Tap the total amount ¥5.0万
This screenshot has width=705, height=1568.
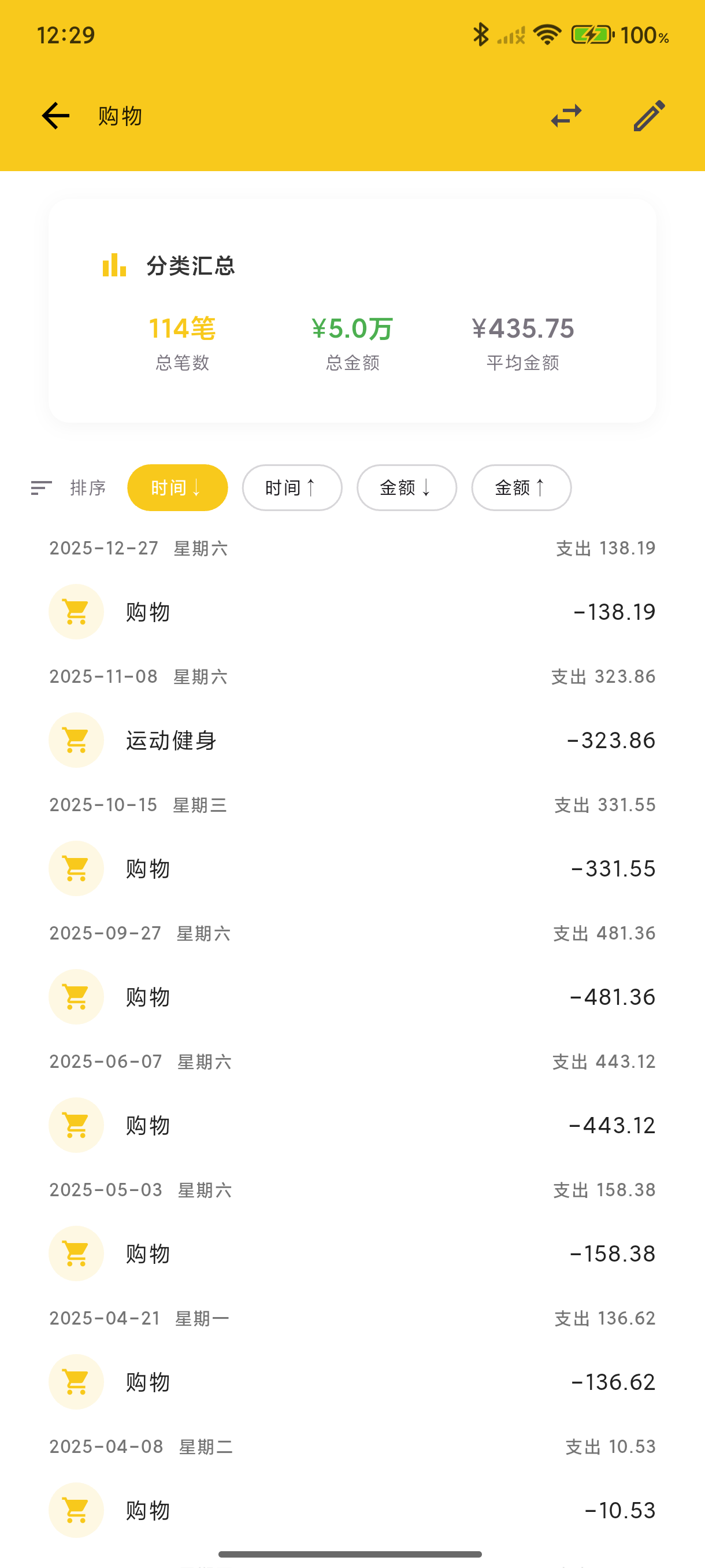pyautogui.click(x=351, y=328)
